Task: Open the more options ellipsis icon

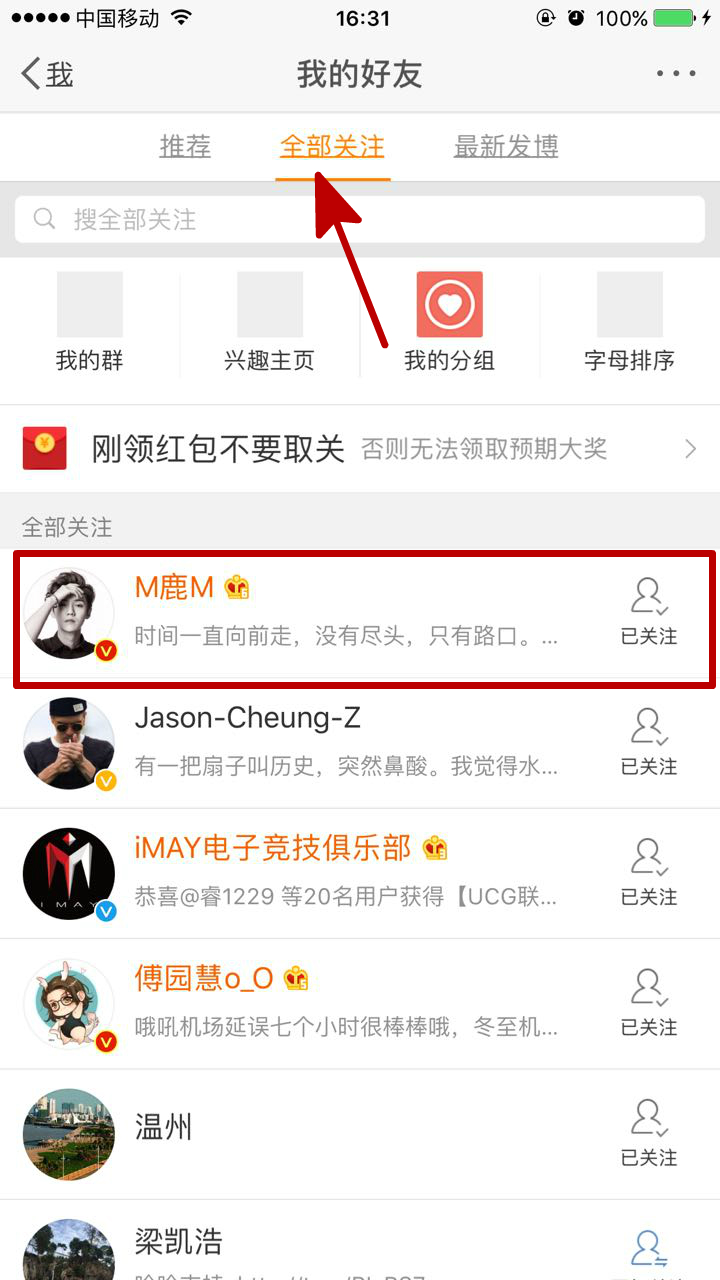Action: (676, 73)
